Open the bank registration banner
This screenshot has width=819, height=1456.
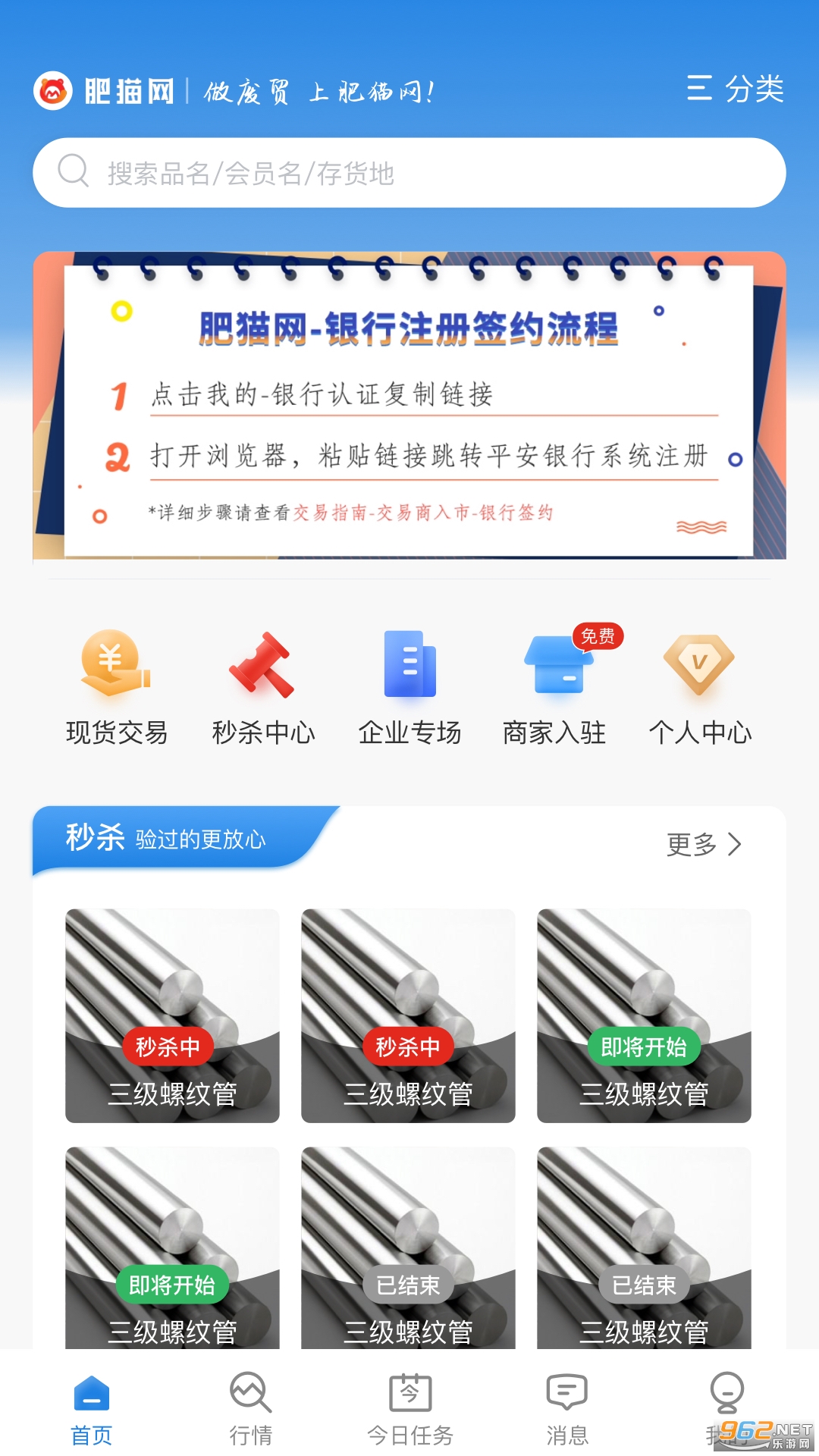pyautogui.click(x=409, y=406)
